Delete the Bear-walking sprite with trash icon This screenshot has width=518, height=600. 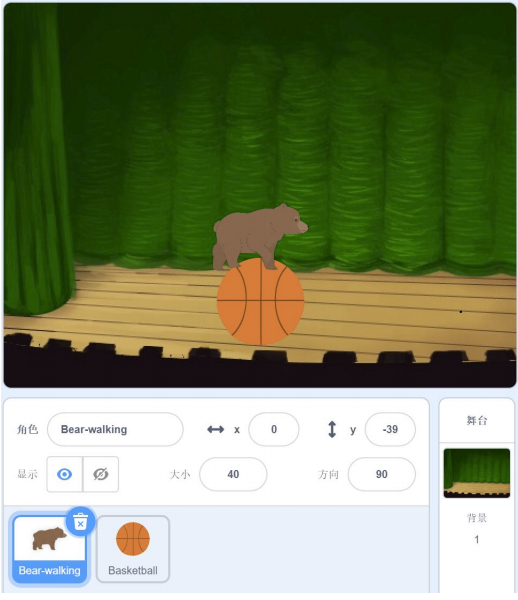[80, 522]
